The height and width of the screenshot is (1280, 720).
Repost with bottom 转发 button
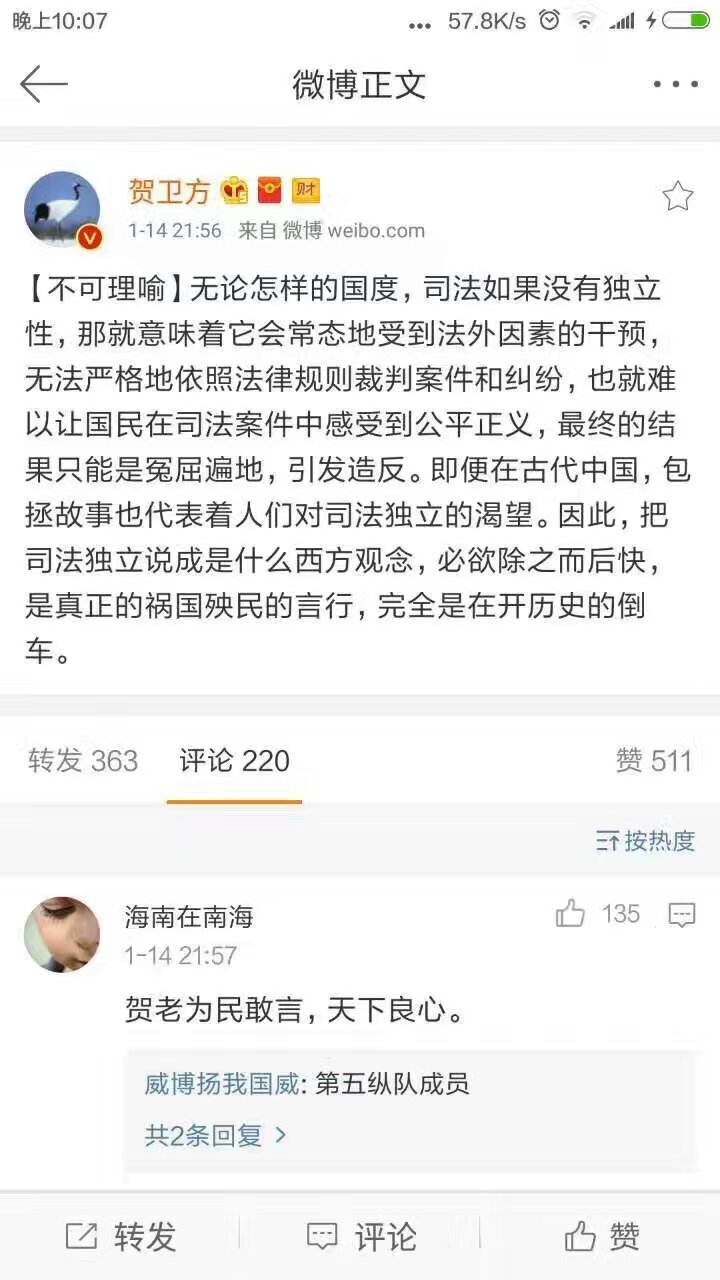120,1237
